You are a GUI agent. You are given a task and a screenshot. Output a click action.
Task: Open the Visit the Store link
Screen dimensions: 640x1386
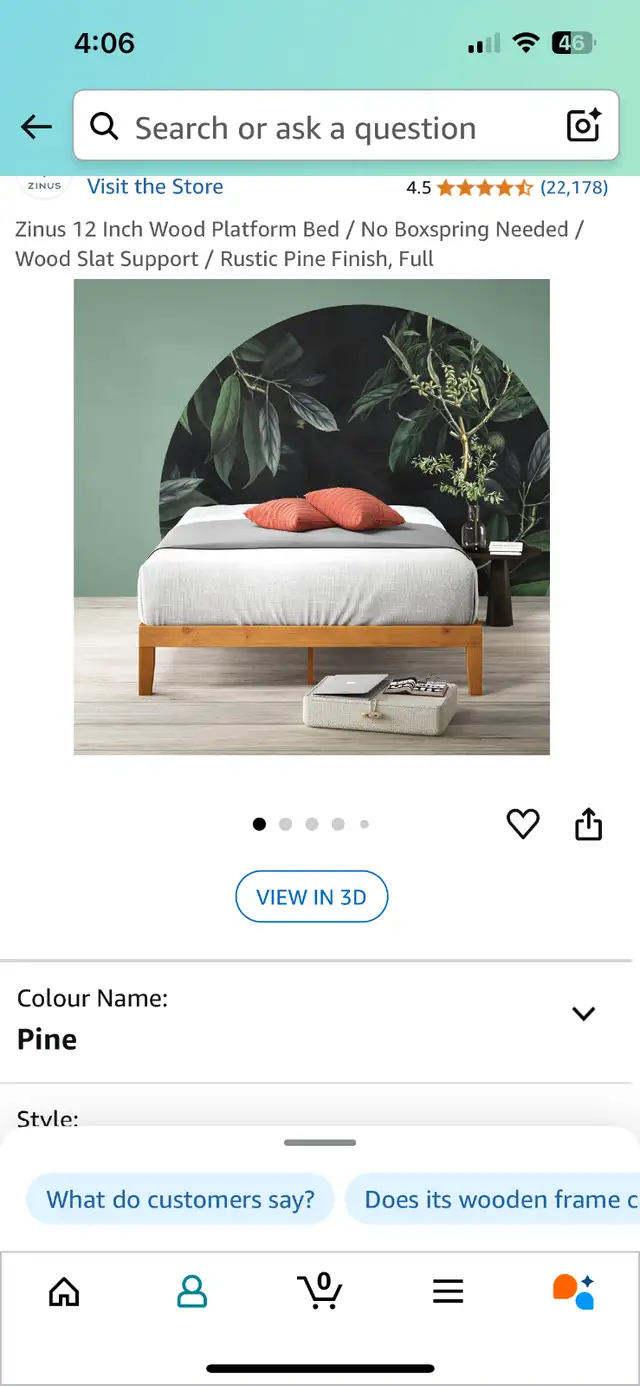[155, 186]
